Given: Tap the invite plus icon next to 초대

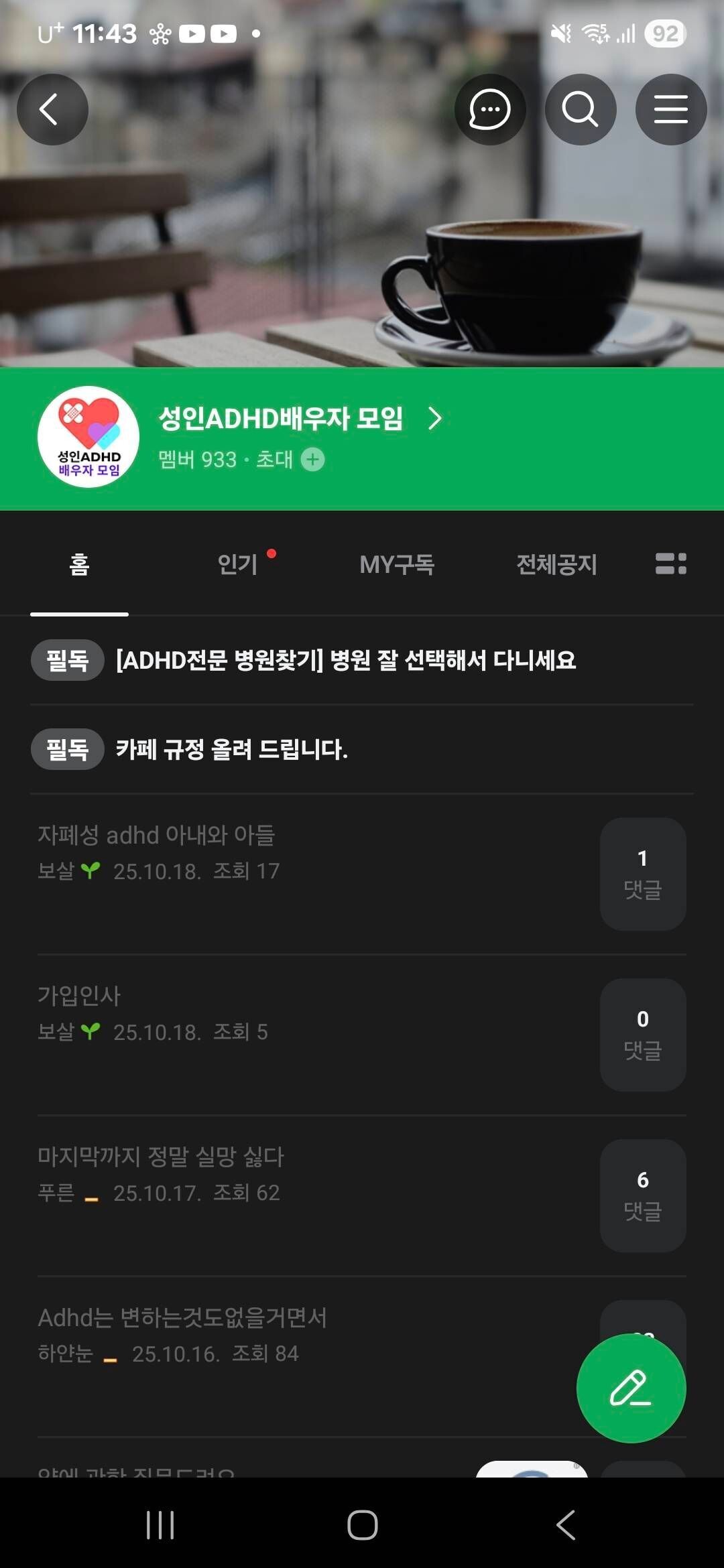Looking at the screenshot, I should point(311,461).
